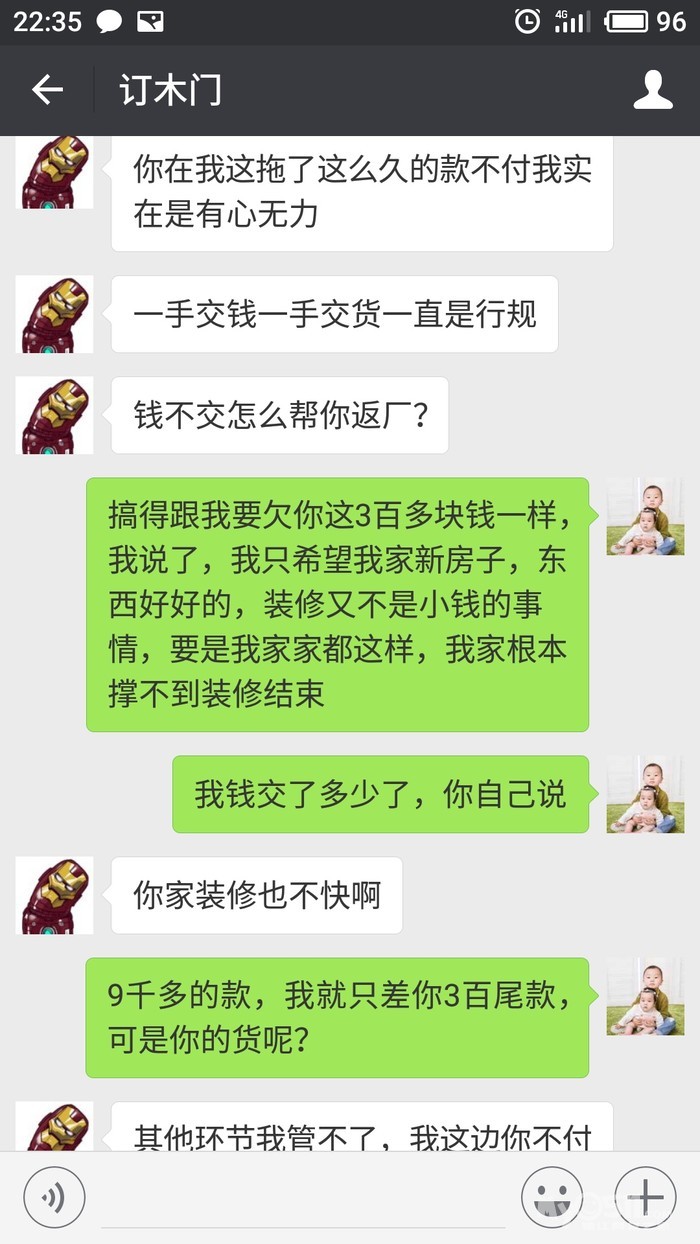Tap my avatar beside 9千多的款 message
Image resolution: width=700 pixels, height=1244 pixels.
click(645, 996)
